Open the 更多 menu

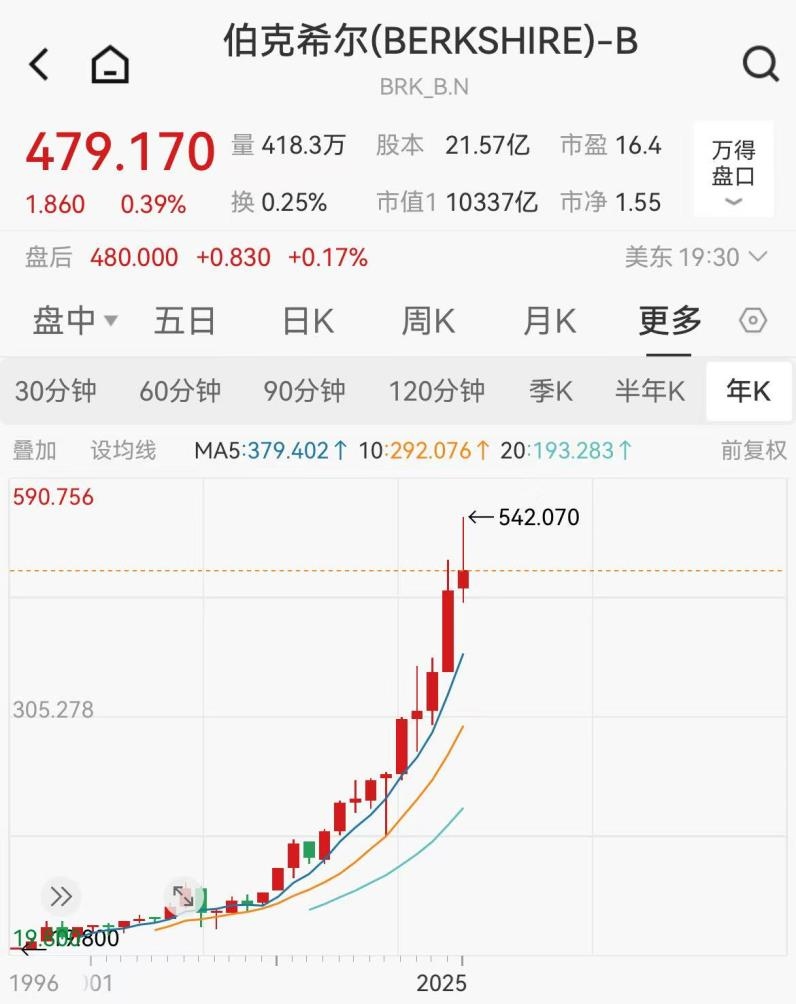(667, 320)
